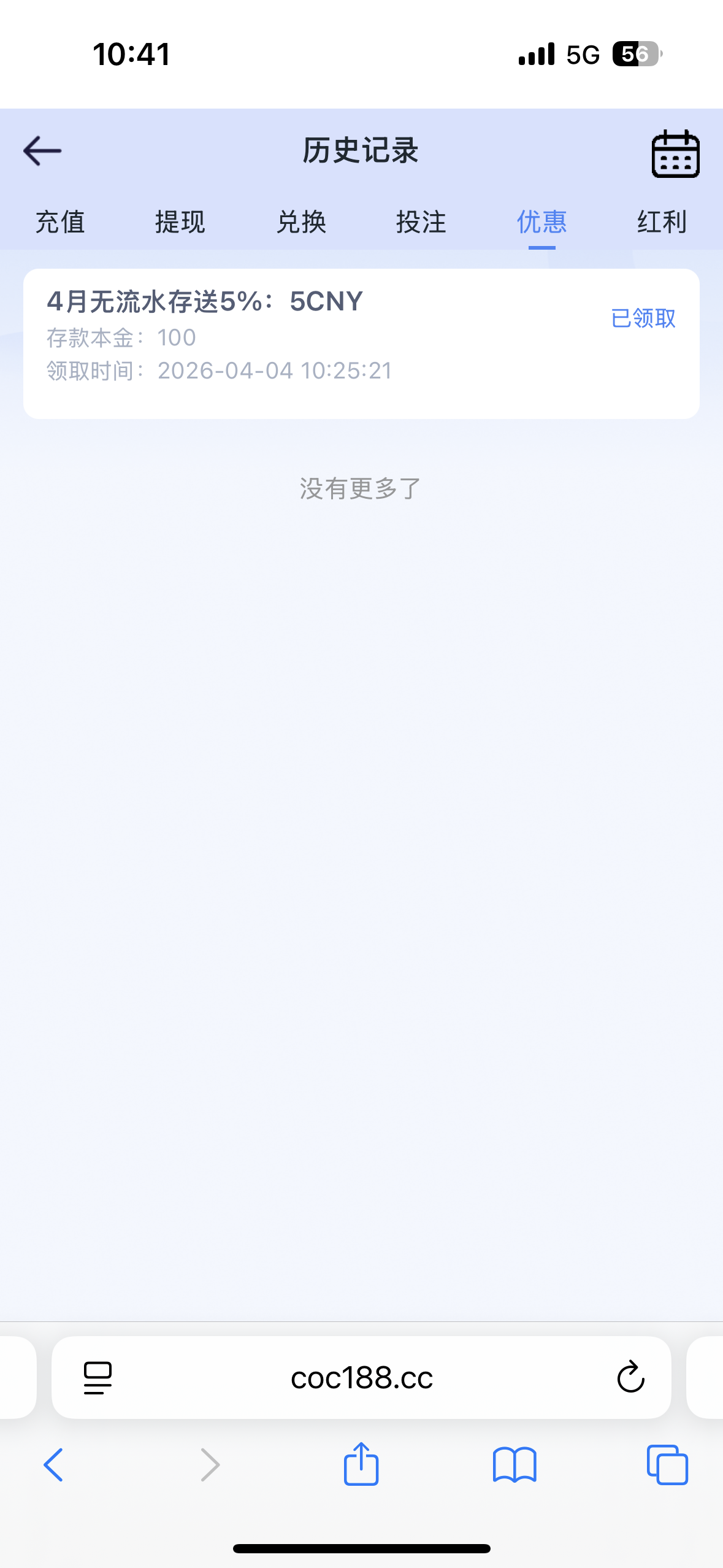Open the 提现 history tab
This screenshot has height=1568, width=723.
point(180,222)
